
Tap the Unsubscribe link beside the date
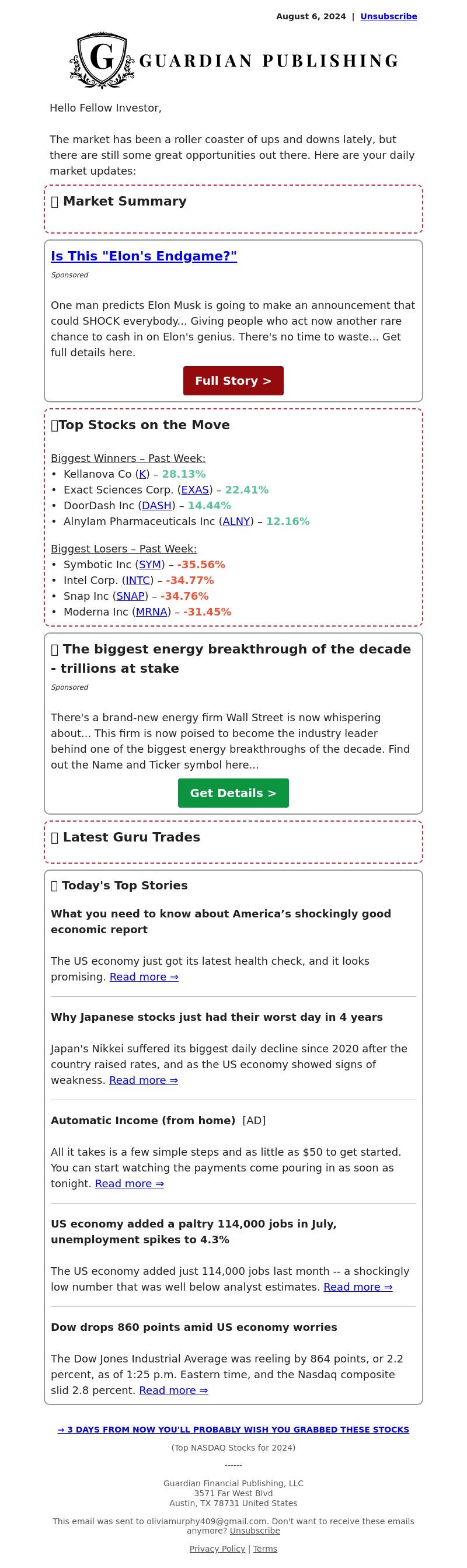(x=389, y=16)
